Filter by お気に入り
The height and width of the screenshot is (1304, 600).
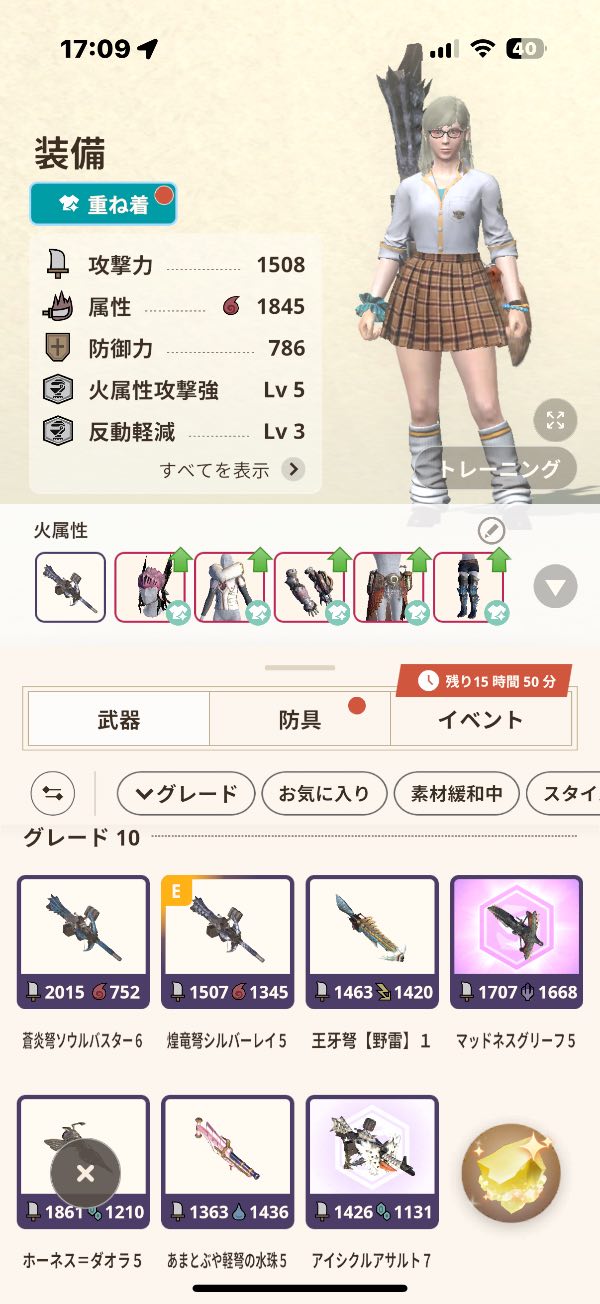(x=323, y=794)
